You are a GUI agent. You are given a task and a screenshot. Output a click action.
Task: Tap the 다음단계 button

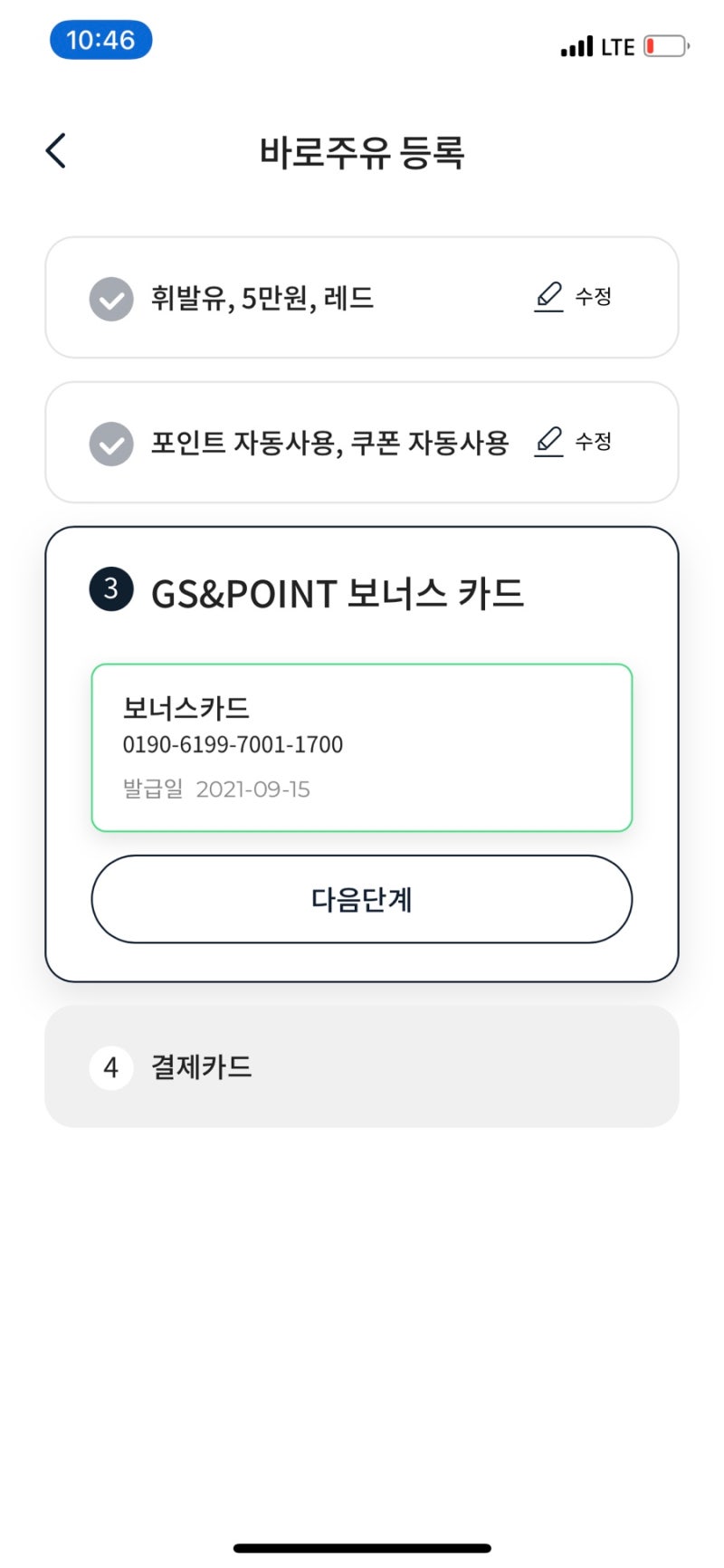coord(362,899)
